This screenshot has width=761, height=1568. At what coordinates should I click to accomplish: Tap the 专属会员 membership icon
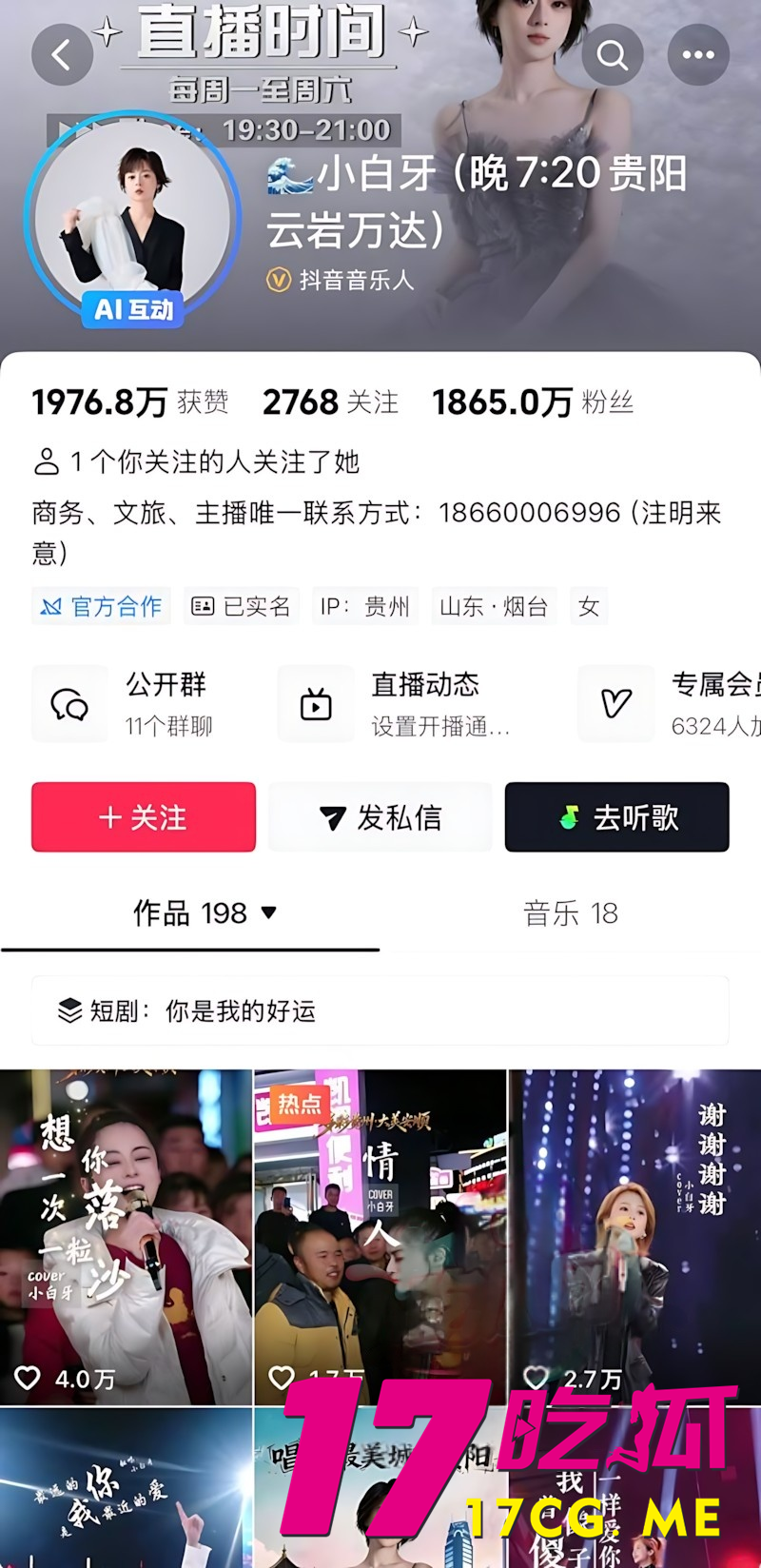tap(615, 704)
